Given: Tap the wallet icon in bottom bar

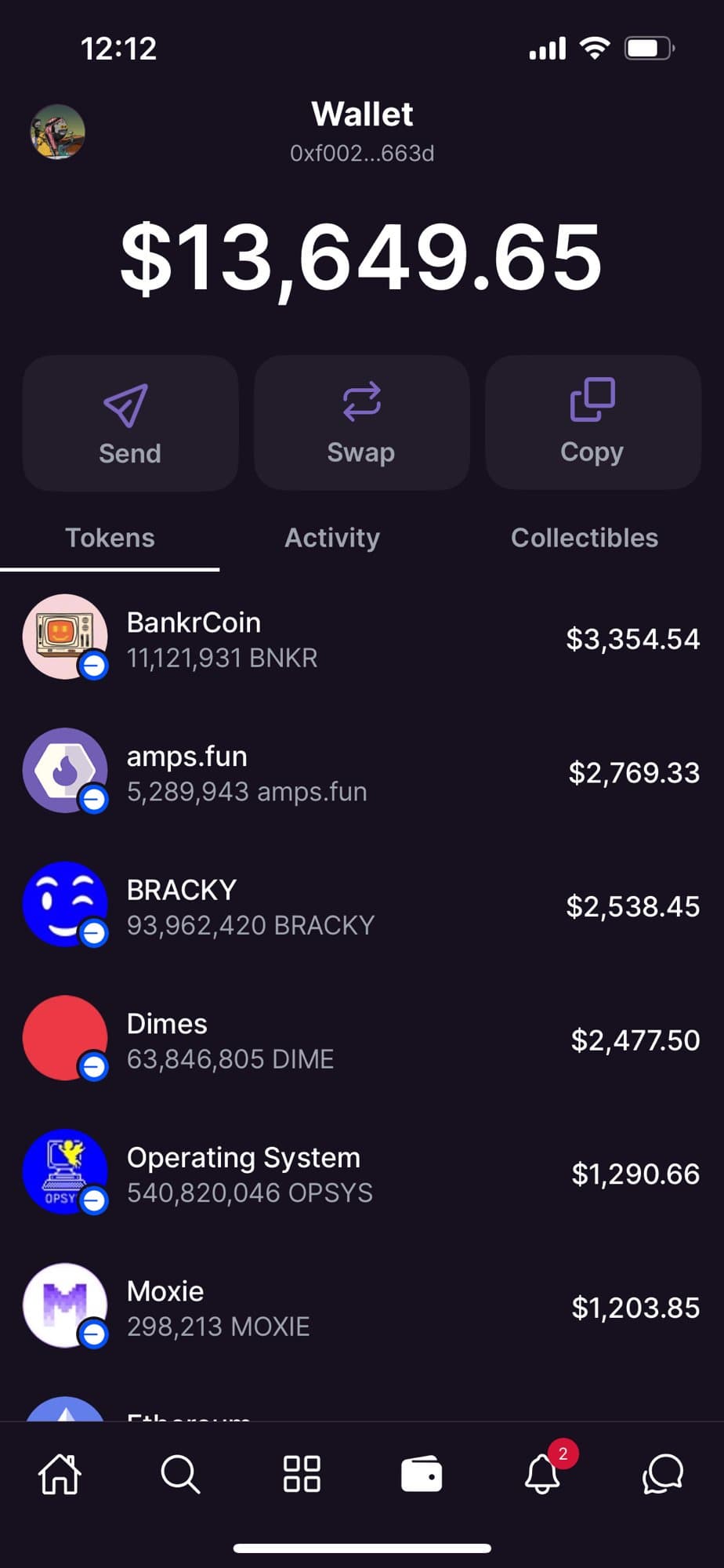Looking at the screenshot, I should (422, 1474).
